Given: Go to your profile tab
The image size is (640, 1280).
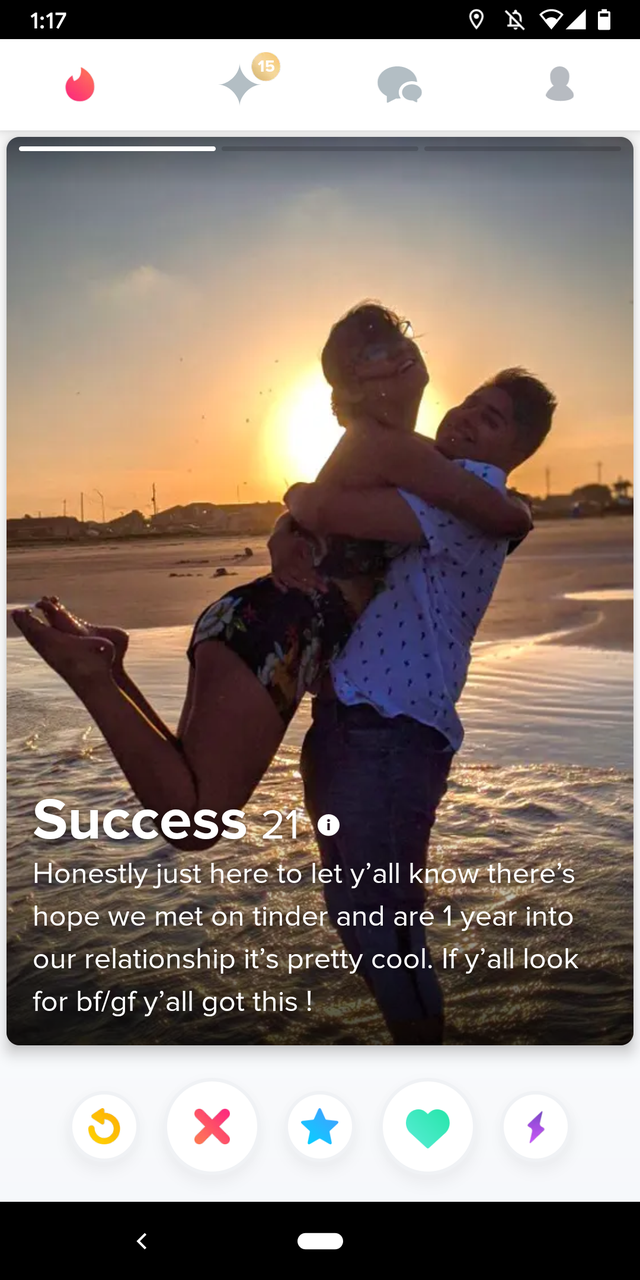Looking at the screenshot, I should click(x=560, y=85).
